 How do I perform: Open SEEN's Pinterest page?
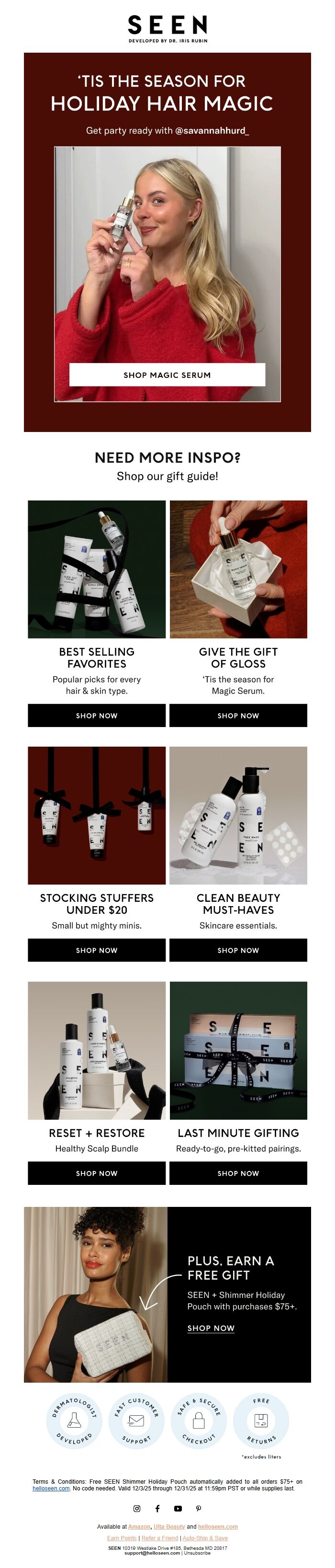pyautogui.click(x=198, y=1508)
